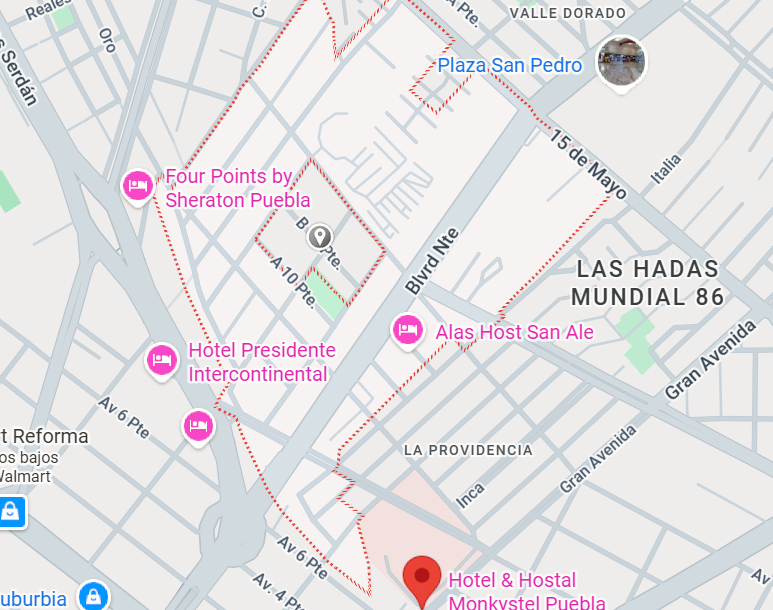The height and width of the screenshot is (610, 773).
Task: Tap the red Hotel & Hostal Monkystel pin
Action: pyautogui.click(x=422, y=579)
